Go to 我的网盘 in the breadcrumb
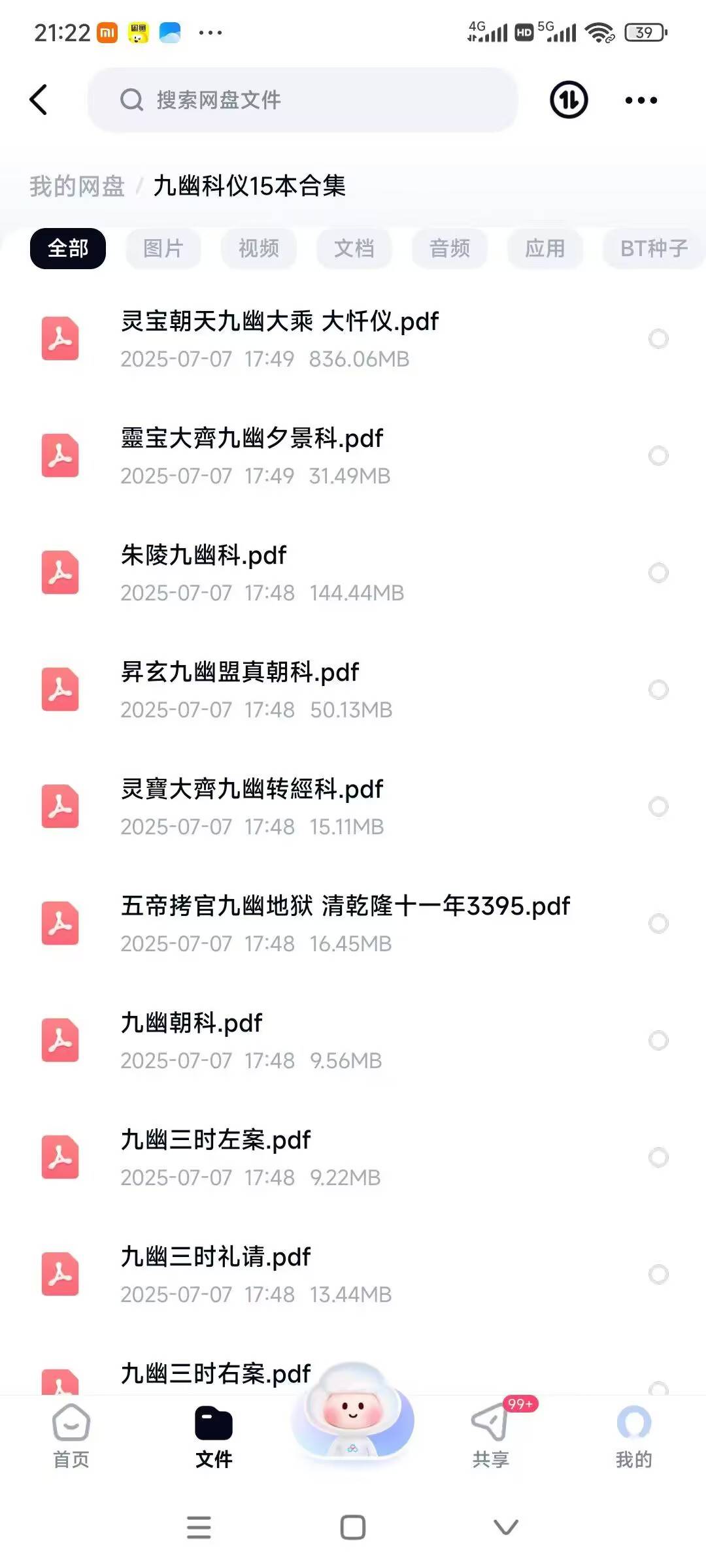 pos(77,186)
